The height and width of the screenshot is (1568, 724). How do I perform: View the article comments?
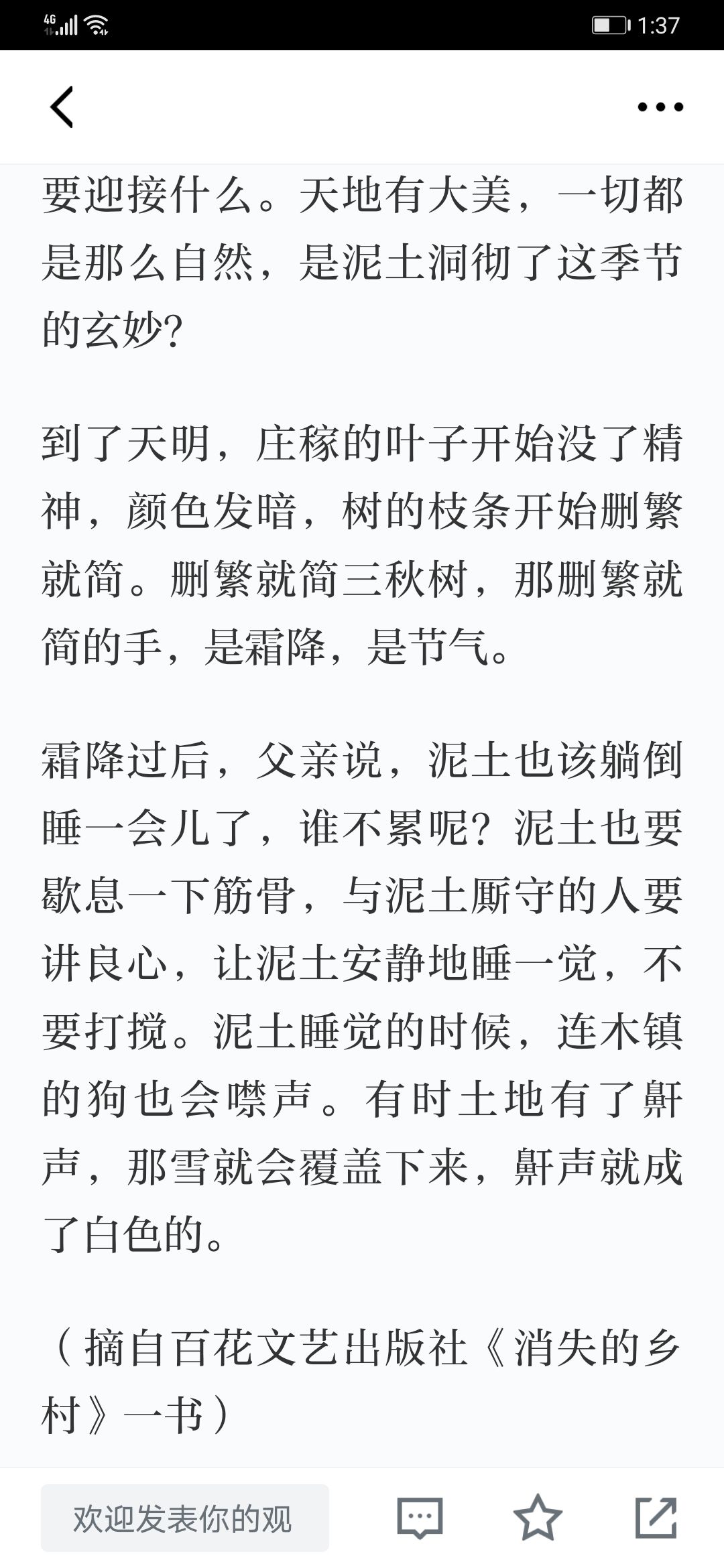click(x=420, y=1518)
